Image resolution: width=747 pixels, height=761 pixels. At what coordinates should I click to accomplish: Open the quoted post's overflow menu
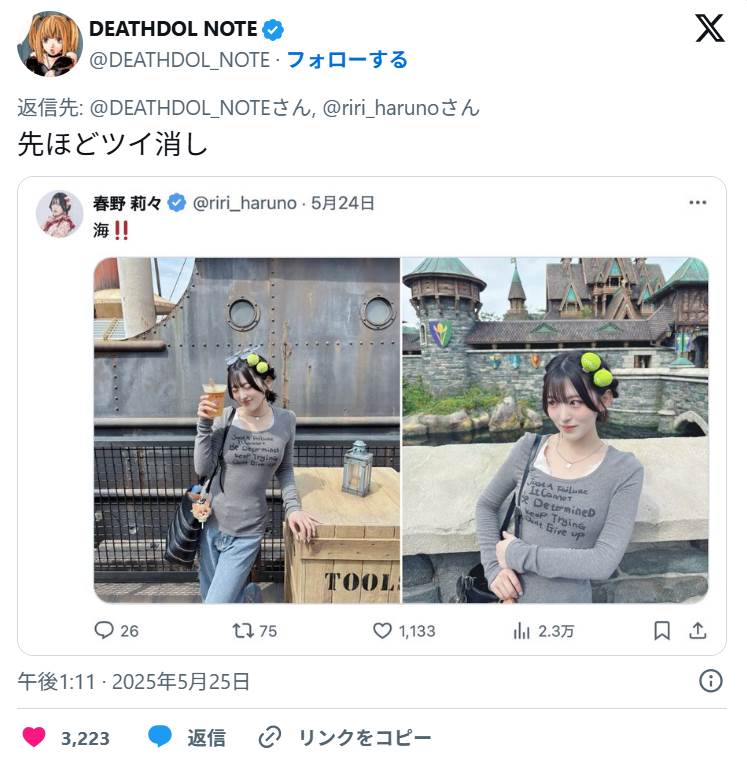tap(697, 203)
